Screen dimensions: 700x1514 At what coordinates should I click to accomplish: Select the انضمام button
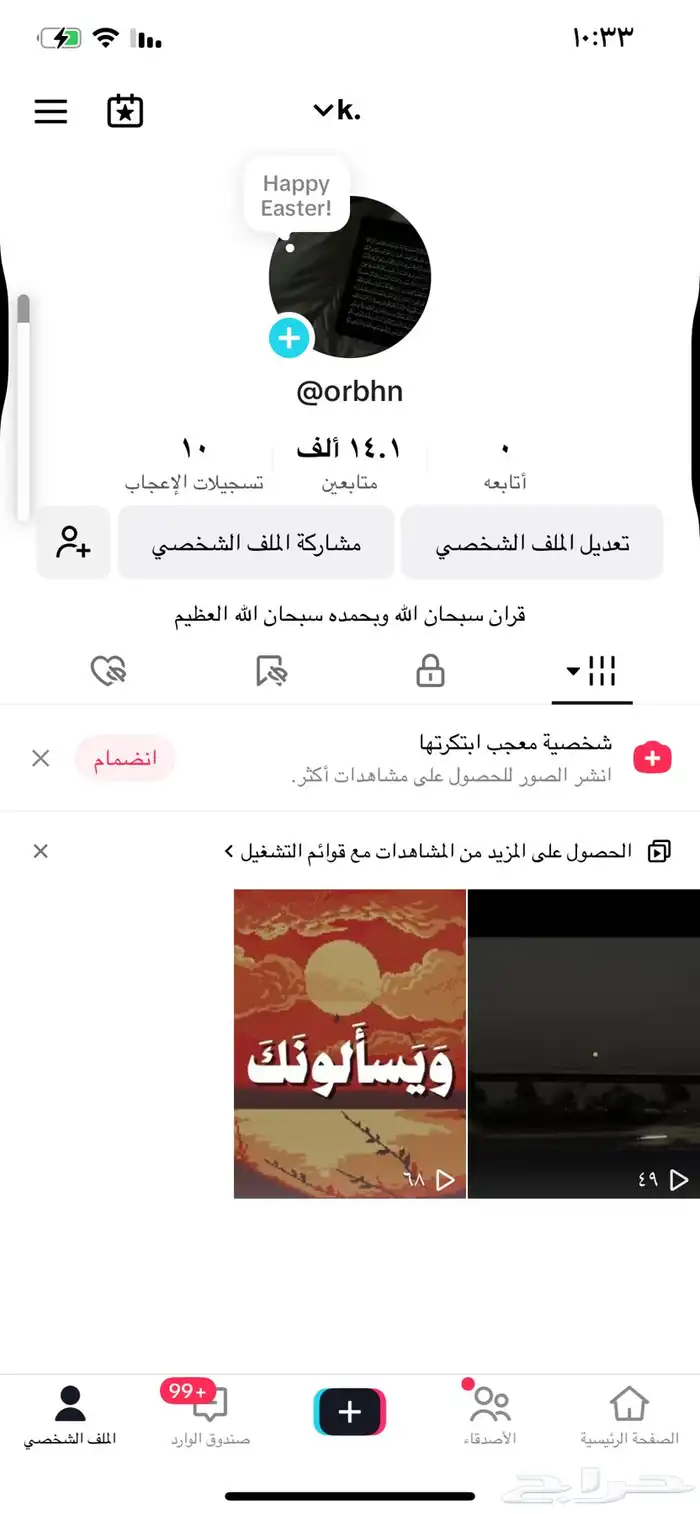click(x=125, y=759)
